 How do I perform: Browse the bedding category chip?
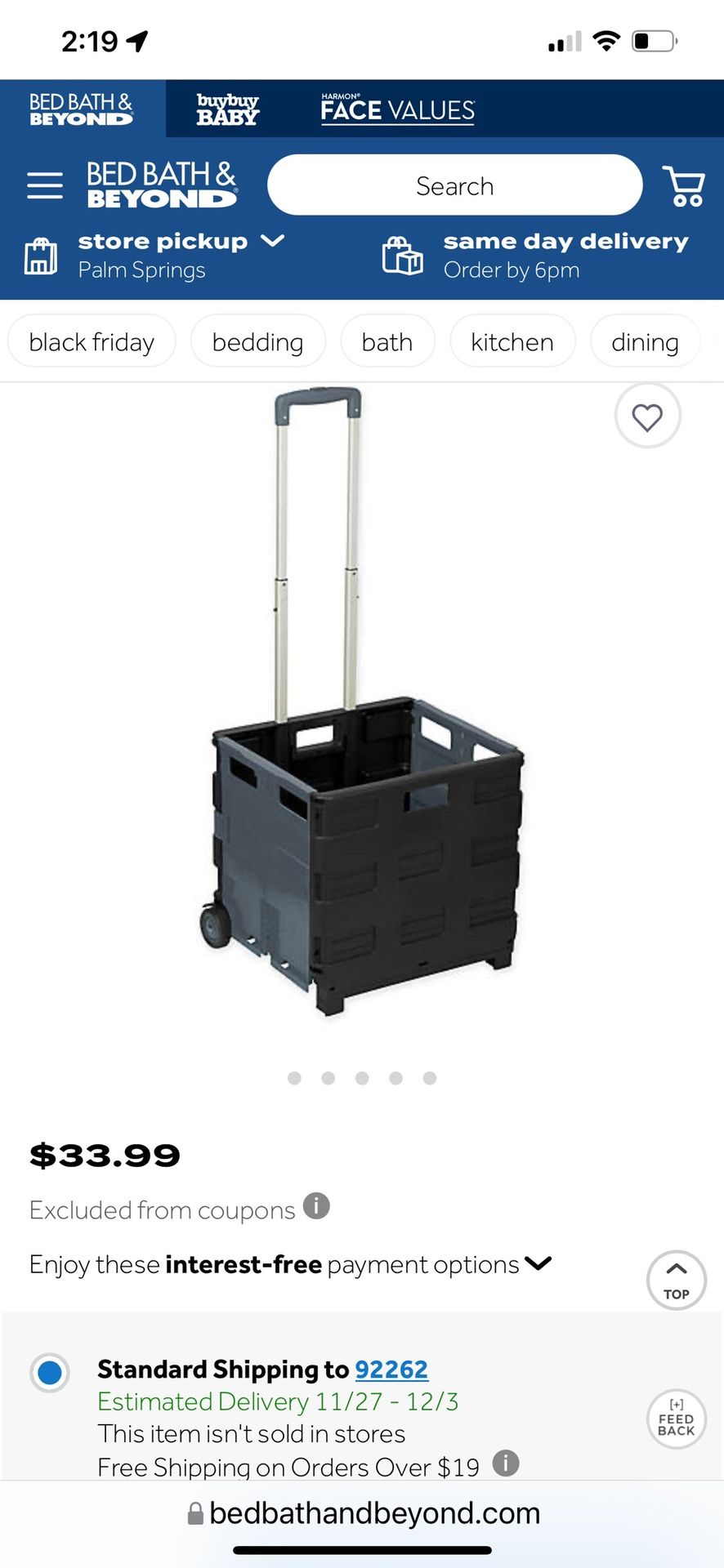click(258, 341)
